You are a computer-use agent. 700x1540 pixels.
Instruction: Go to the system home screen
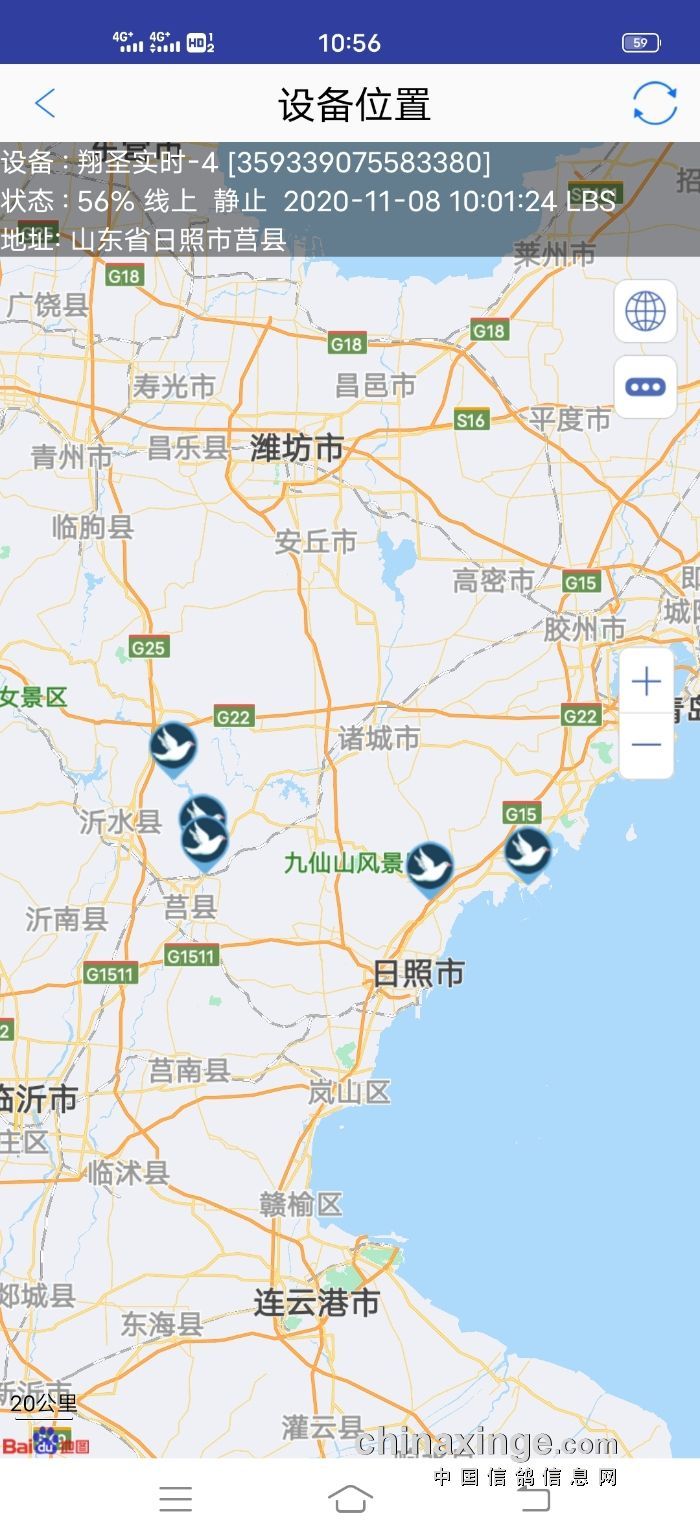tap(350, 1498)
